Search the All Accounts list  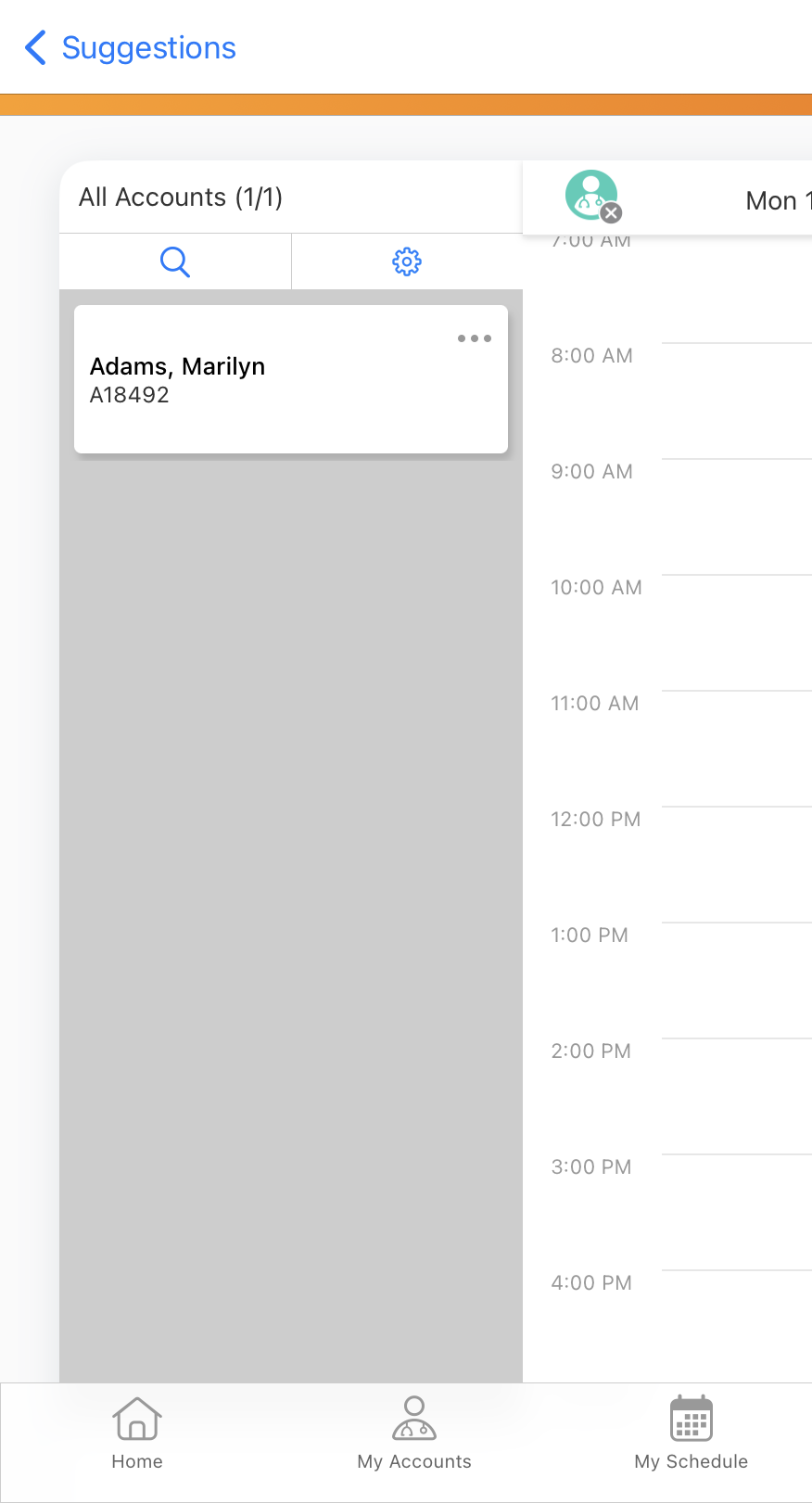point(175,261)
